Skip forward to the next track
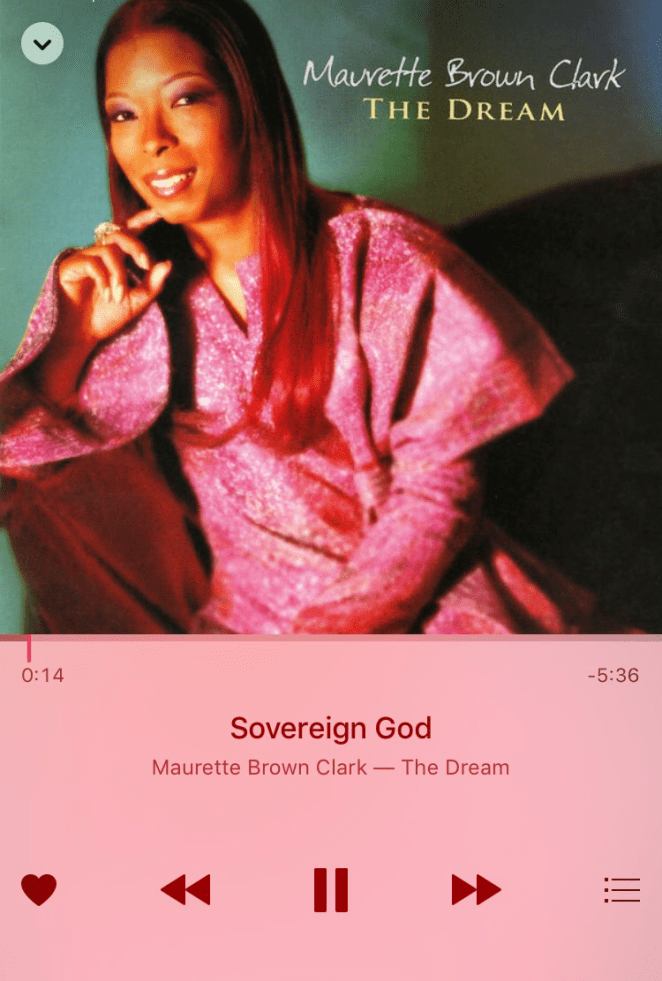 476,889
